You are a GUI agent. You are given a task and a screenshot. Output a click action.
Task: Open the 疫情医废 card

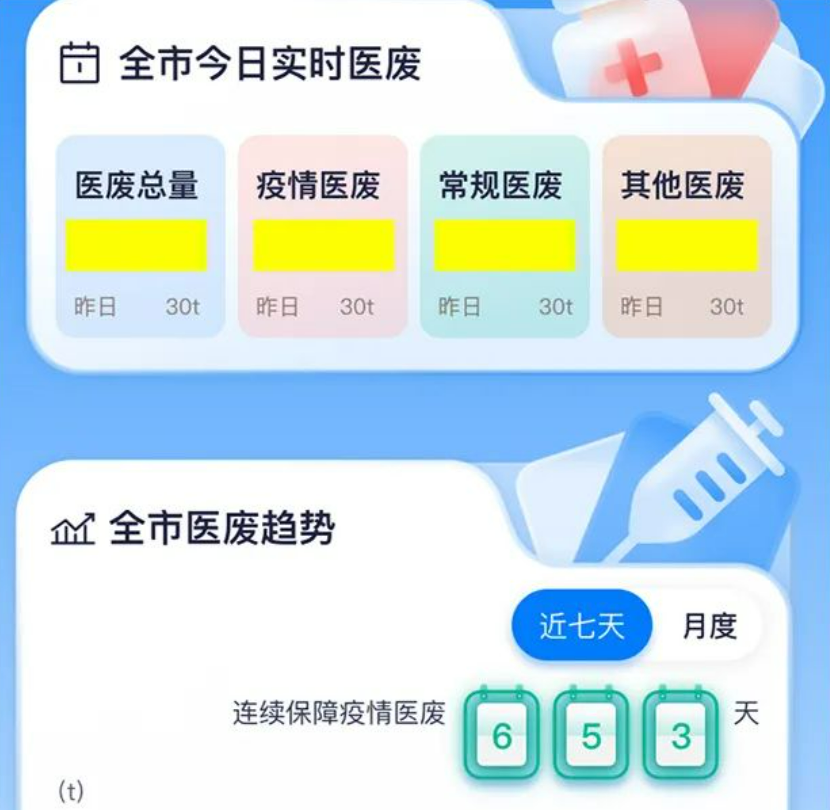322,236
